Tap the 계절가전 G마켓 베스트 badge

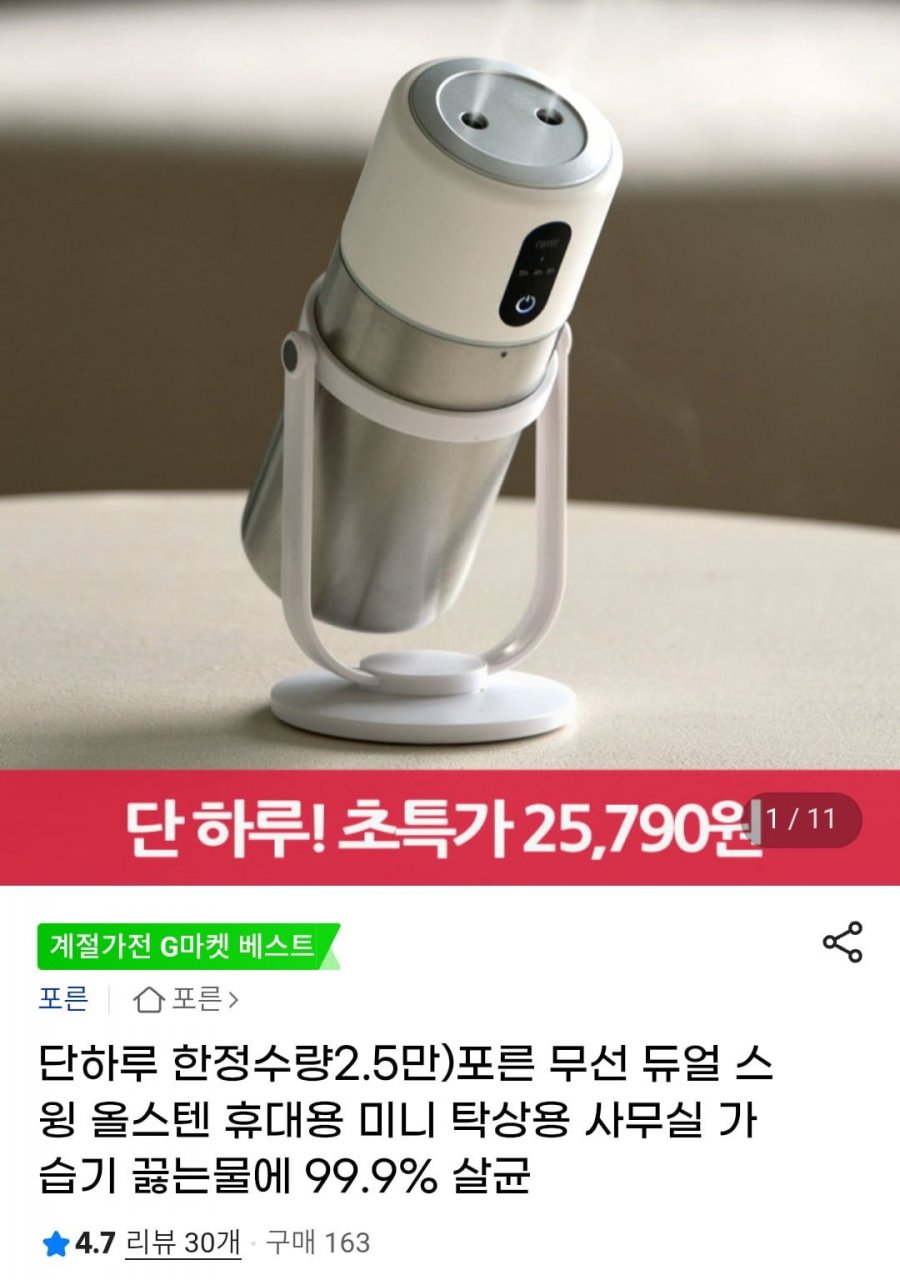(182, 946)
